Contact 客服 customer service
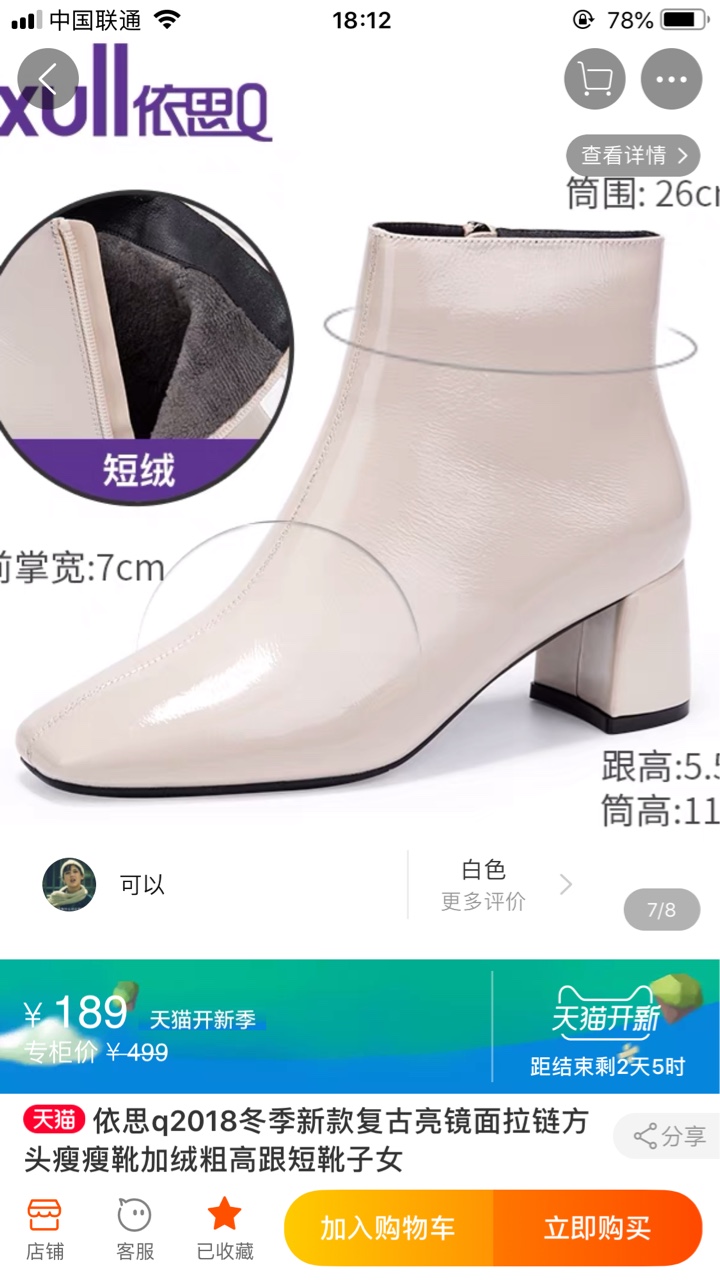720x1280 pixels. [x=135, y=1229]
